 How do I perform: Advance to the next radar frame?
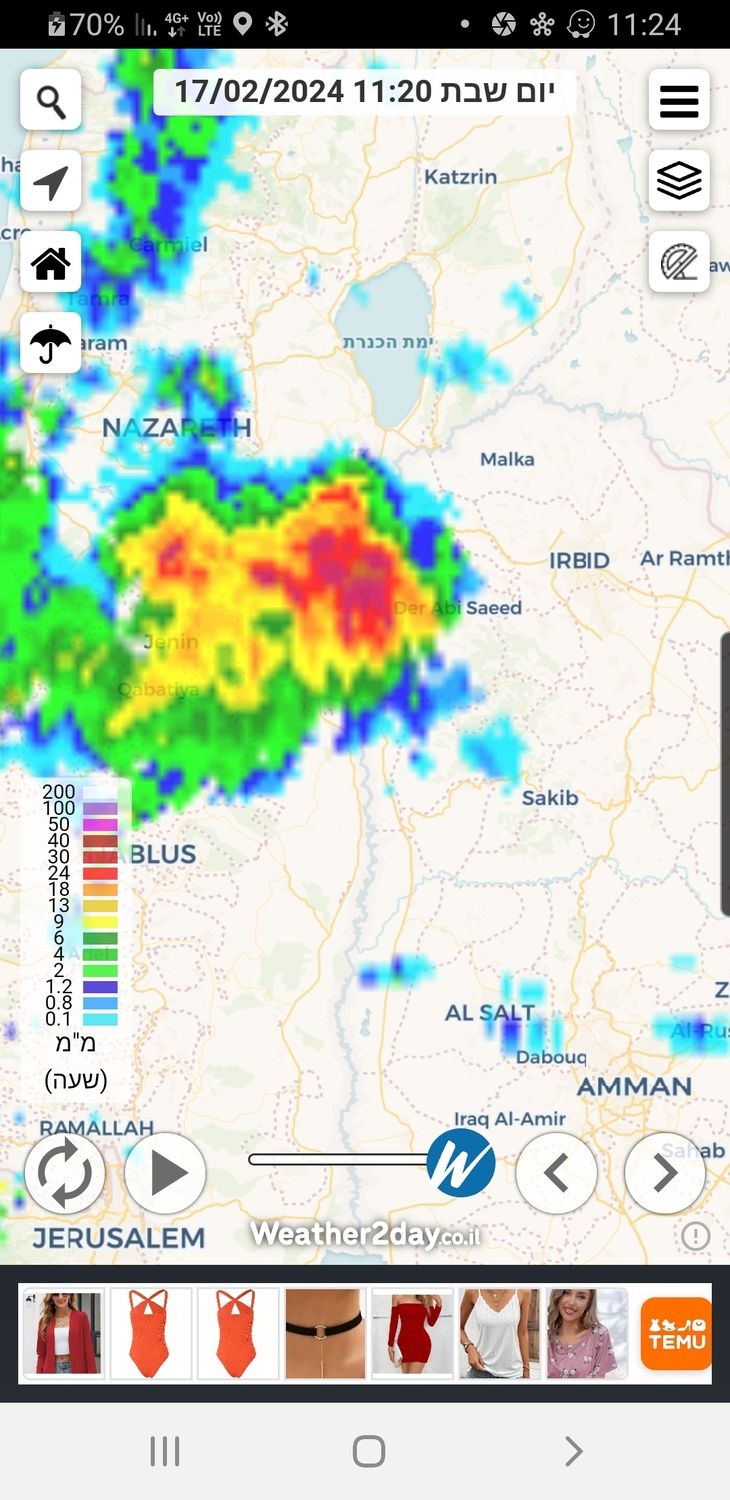click(665, 1173)
